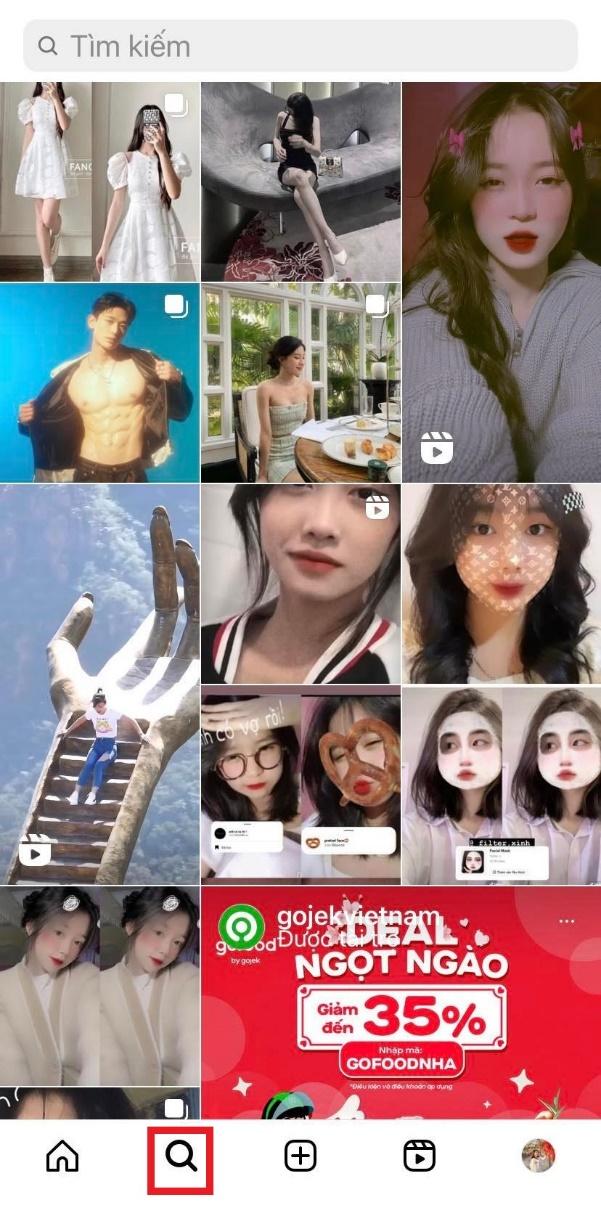Screen dimensions: 601x1205
Task: View the facial mask filter.xinh post
Action: point(501,784)
